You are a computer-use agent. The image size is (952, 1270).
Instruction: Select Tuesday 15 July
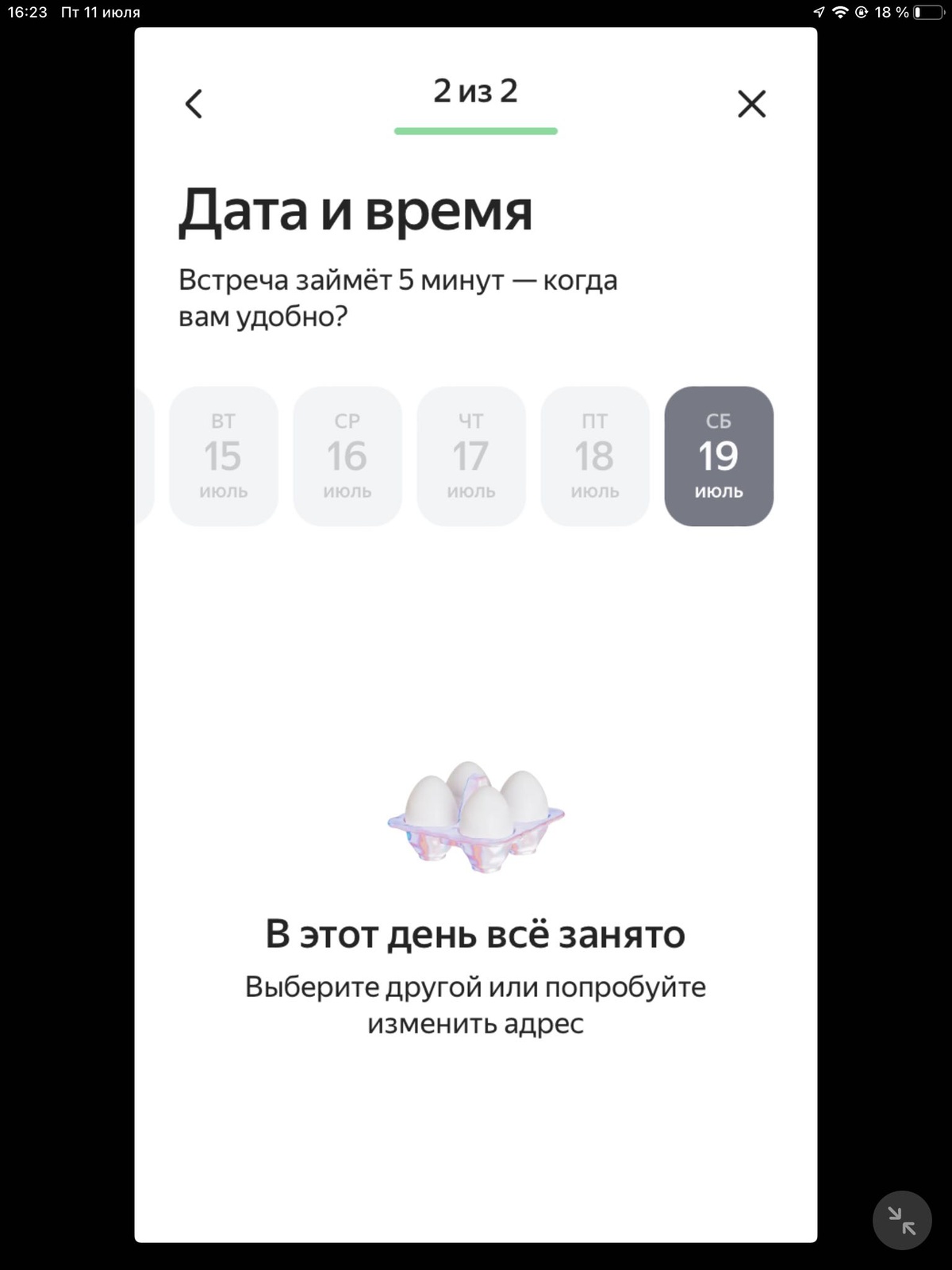(x=224, y=456)
